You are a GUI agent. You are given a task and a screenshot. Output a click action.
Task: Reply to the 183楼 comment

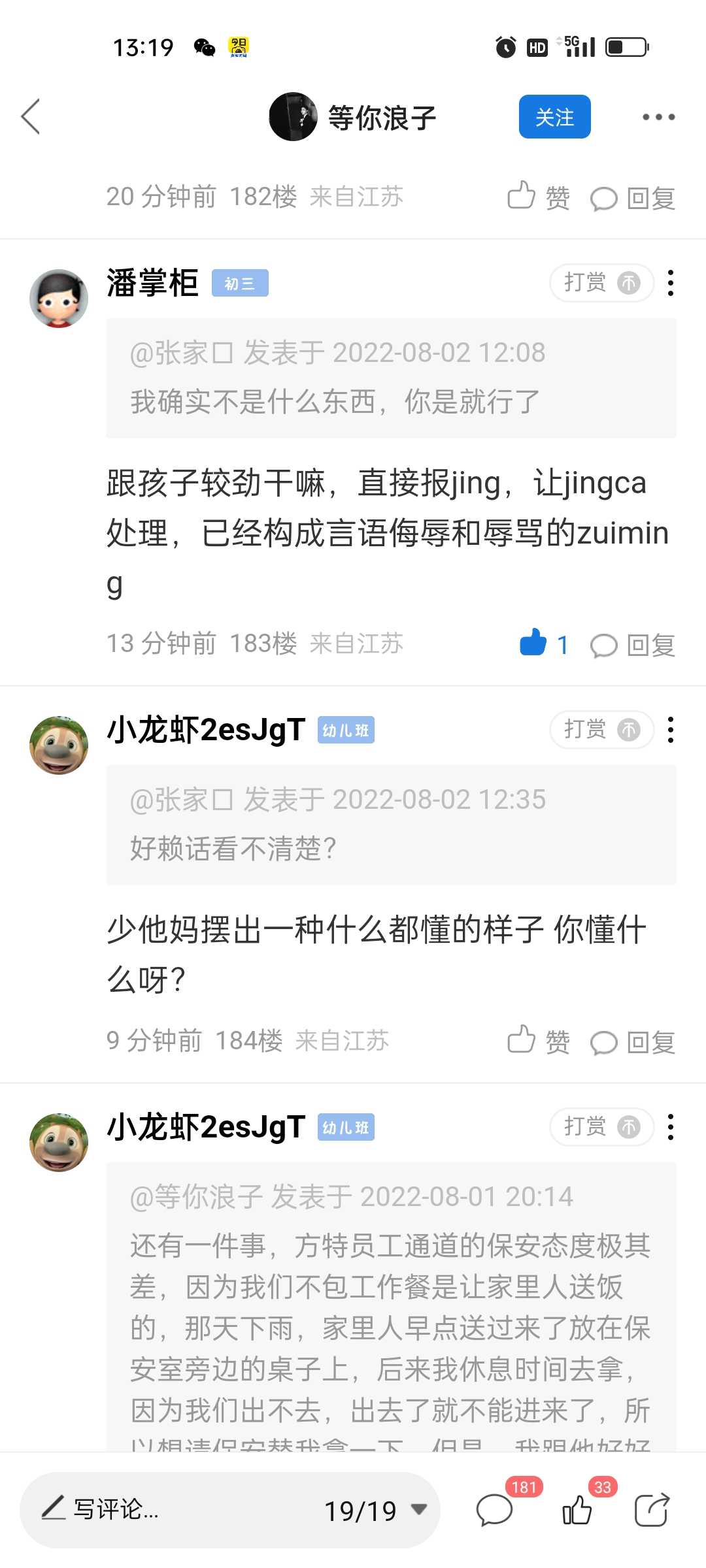click(632, 645)
